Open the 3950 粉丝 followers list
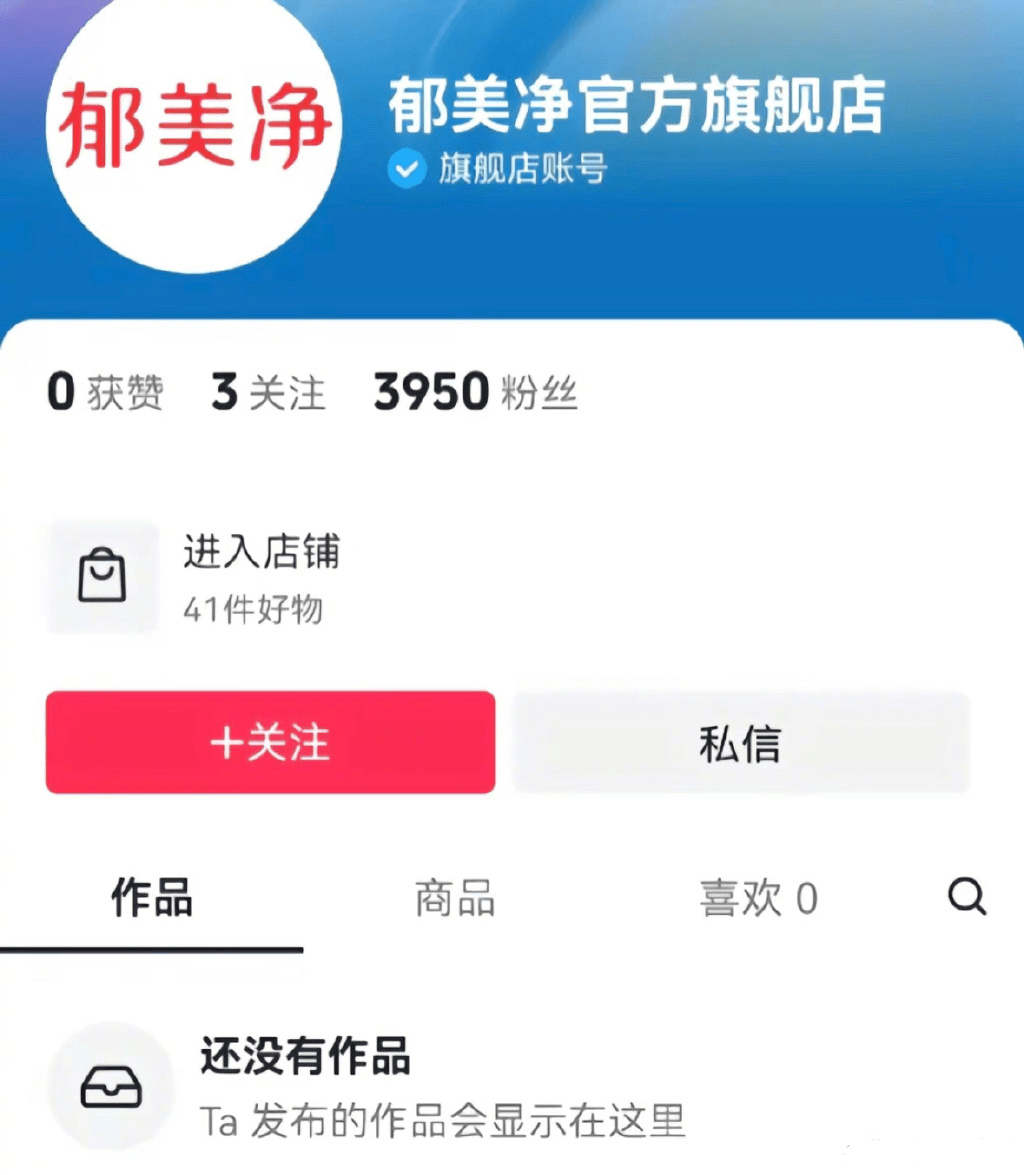The image size is (1024, 1175). tap(476, 392)
